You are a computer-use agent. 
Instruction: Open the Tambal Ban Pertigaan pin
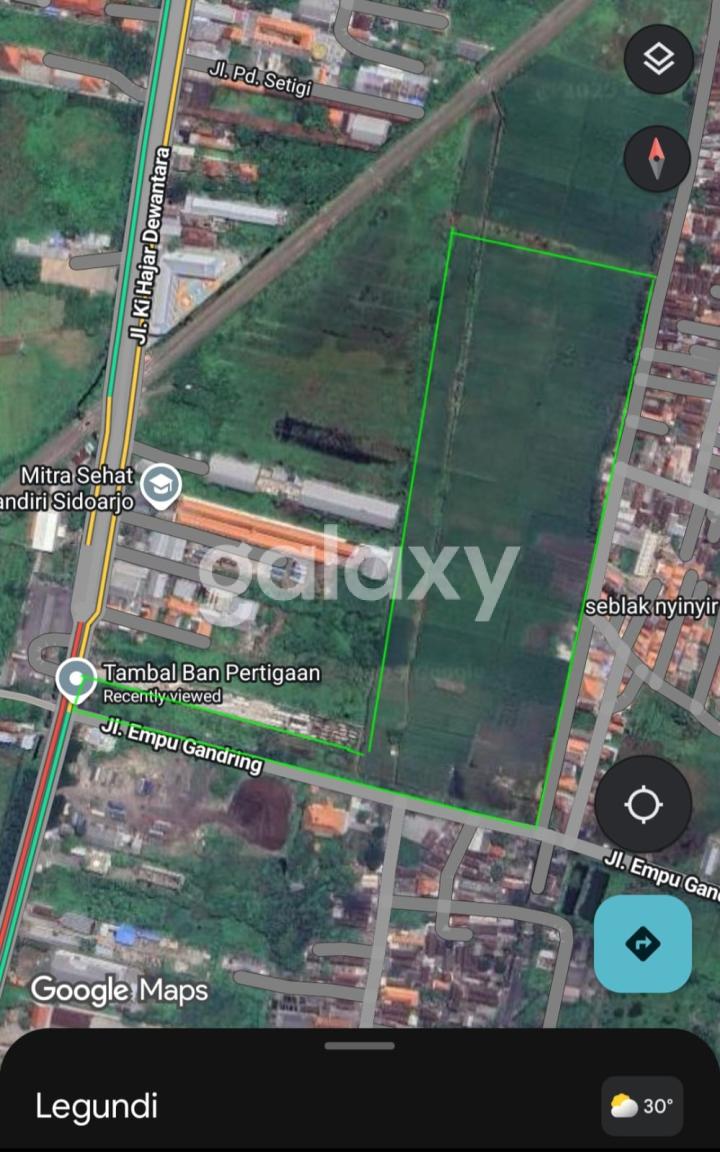tap(76, 679)
